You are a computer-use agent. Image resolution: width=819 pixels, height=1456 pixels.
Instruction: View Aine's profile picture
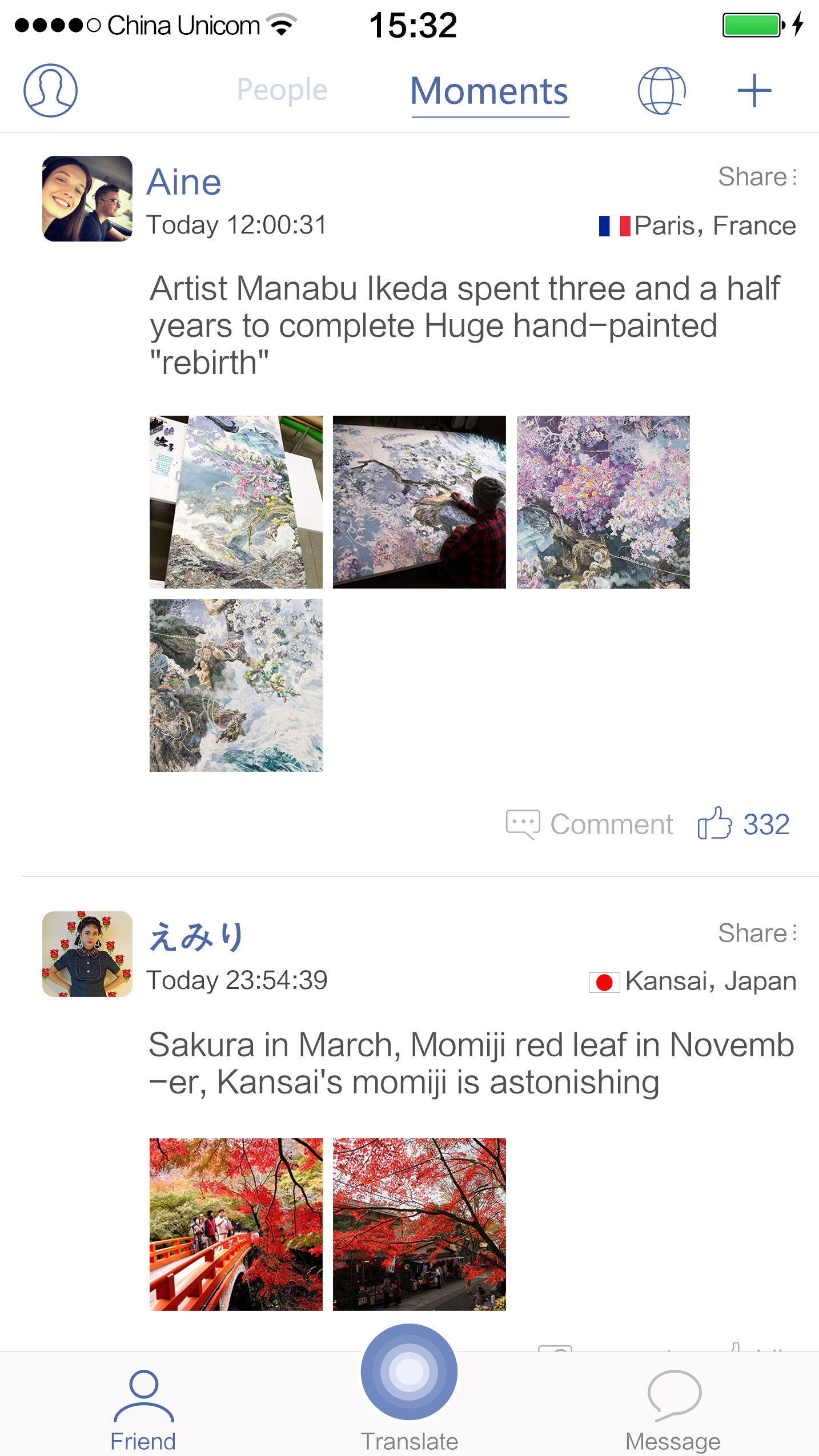click(87, 199)
